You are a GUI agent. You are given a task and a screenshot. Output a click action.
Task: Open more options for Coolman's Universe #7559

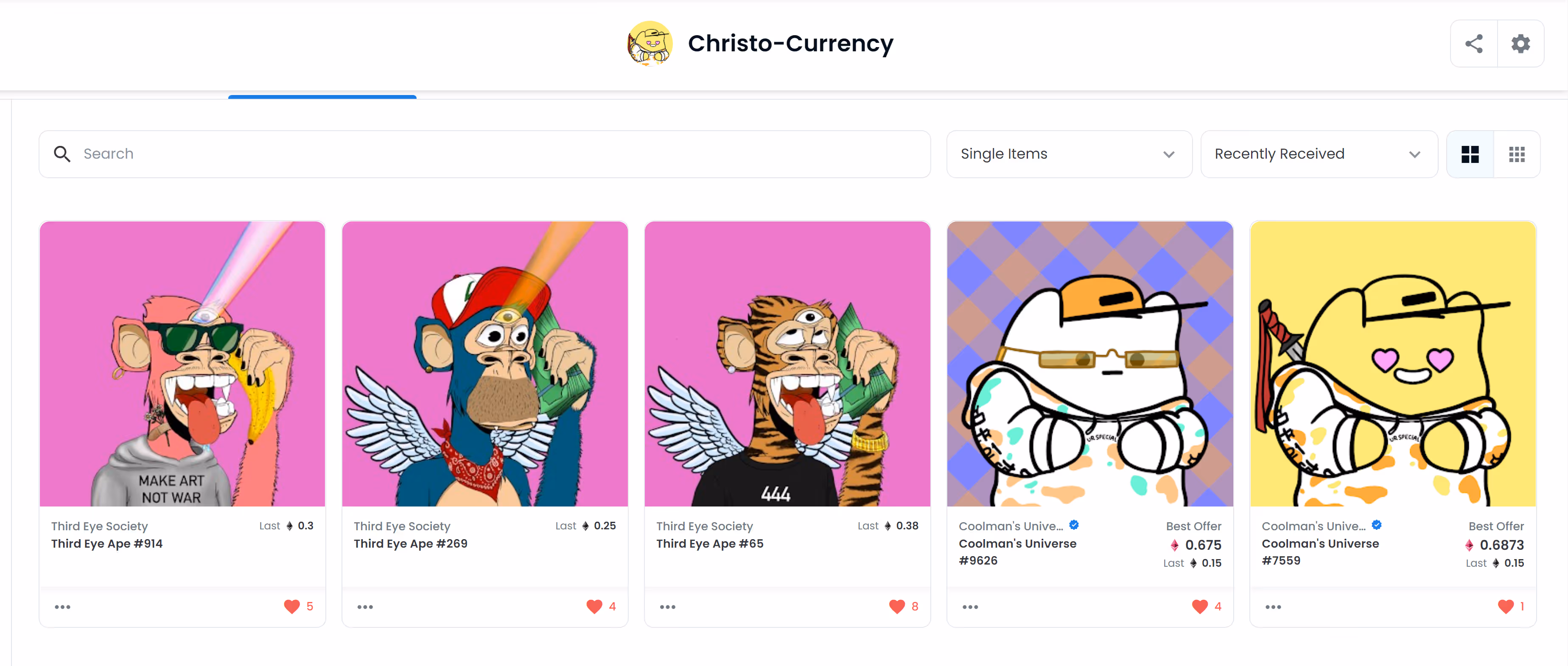[1273, 607]
